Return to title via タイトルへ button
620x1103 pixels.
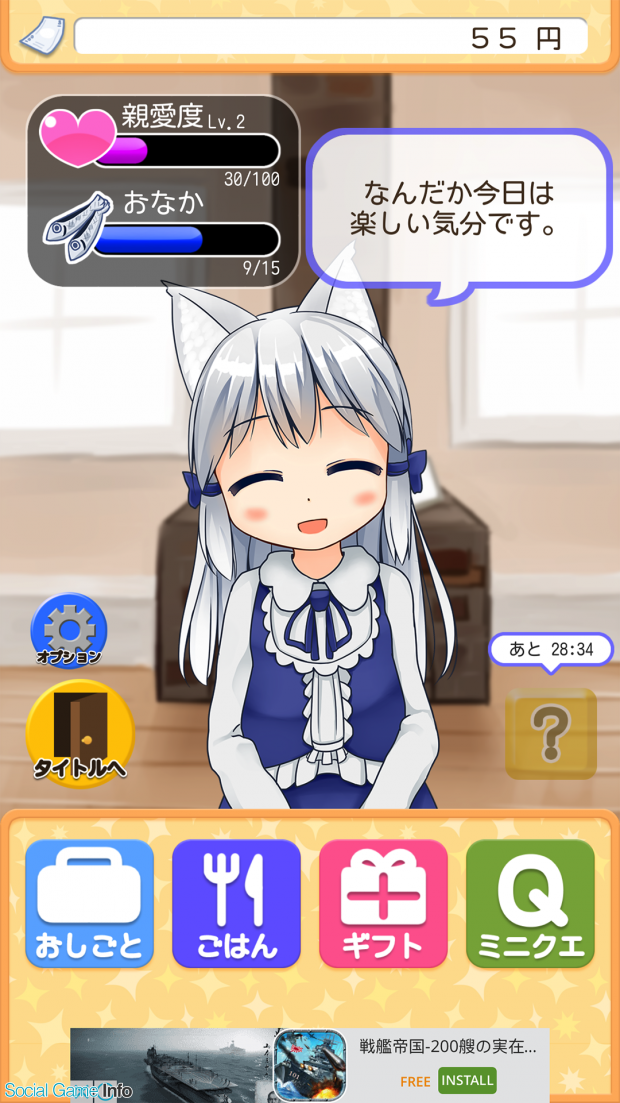[x=80, y=733]
